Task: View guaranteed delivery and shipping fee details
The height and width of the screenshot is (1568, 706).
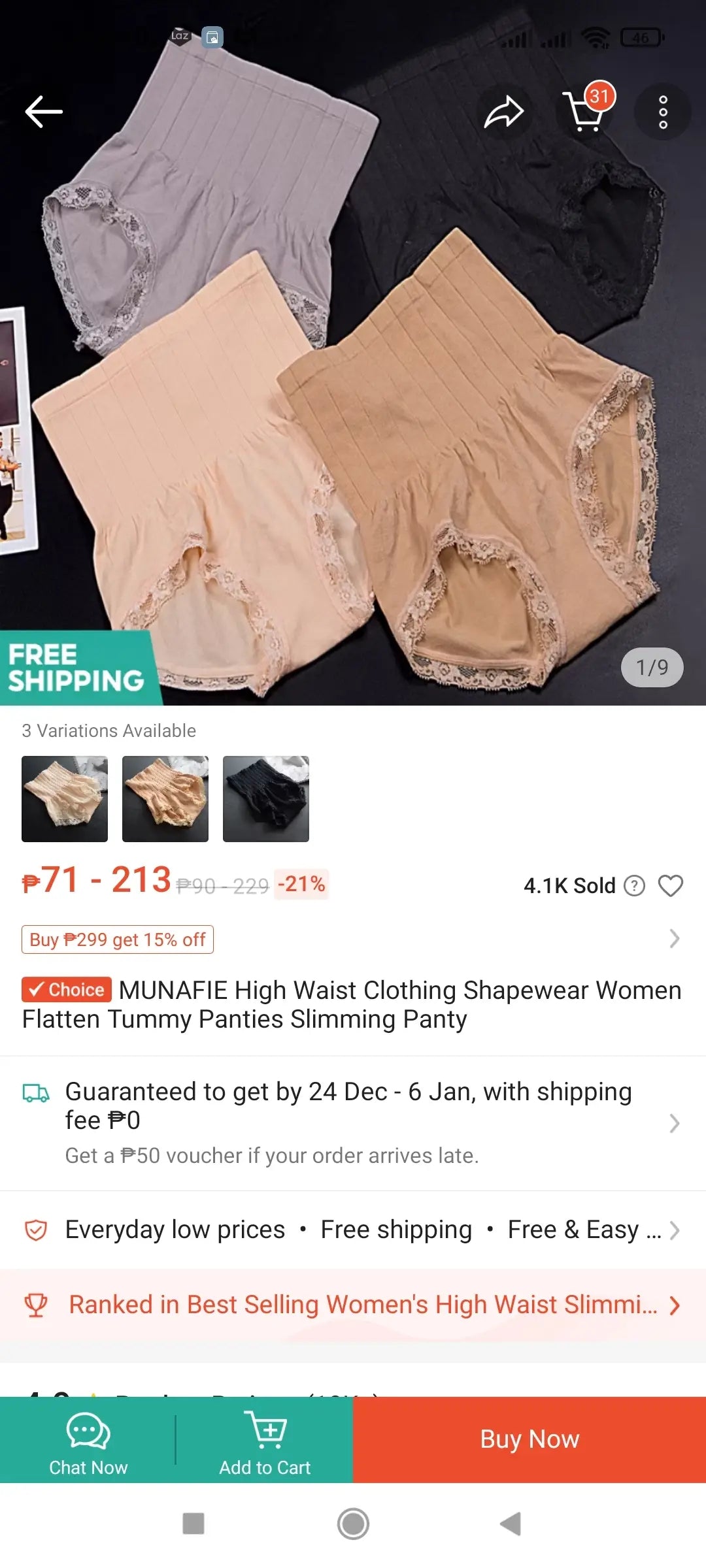Action: 353,1122
